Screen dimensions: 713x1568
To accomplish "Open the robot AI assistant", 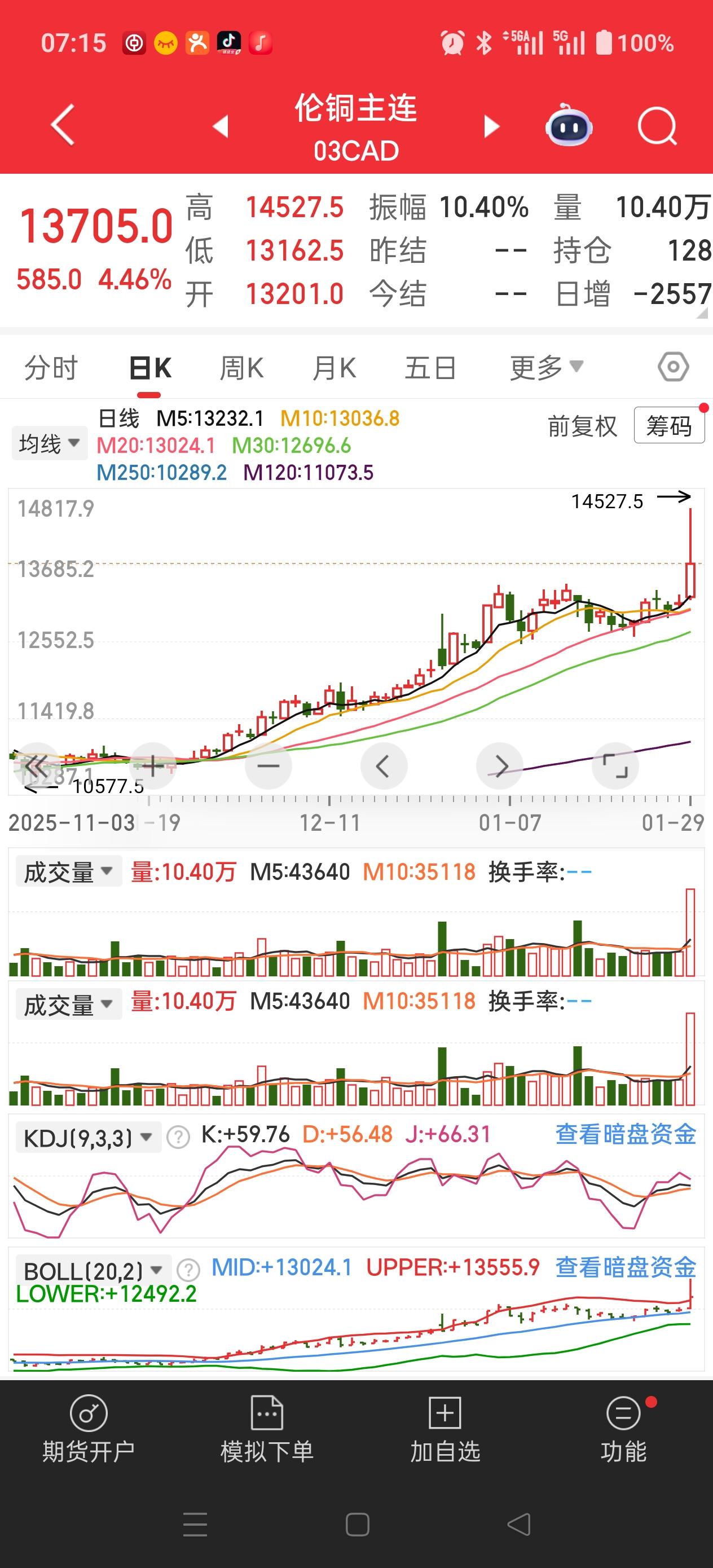I will click(x=569, y=126).
